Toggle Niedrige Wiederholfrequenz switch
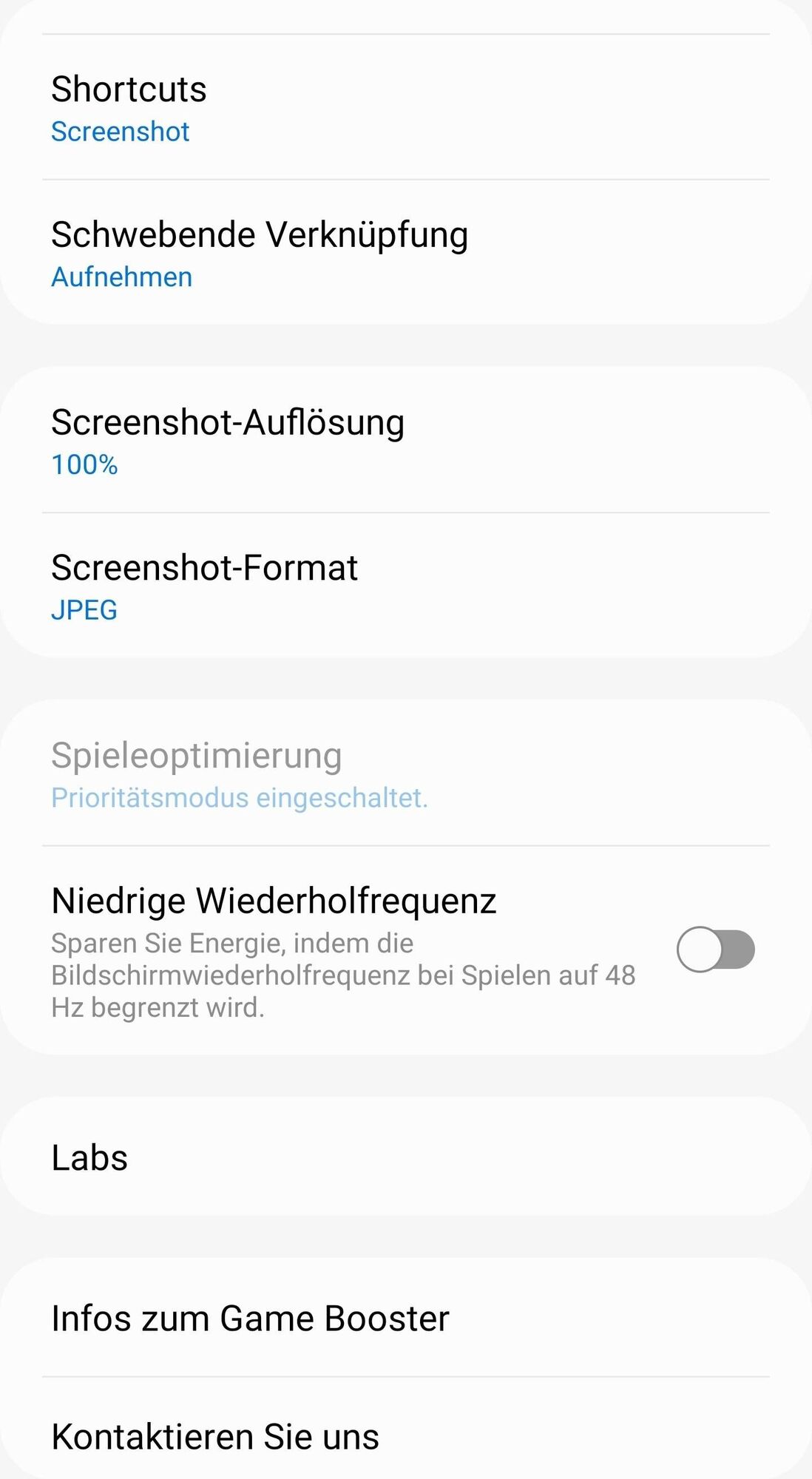Viewport: 812px width, 1479px height. [715, 950]
